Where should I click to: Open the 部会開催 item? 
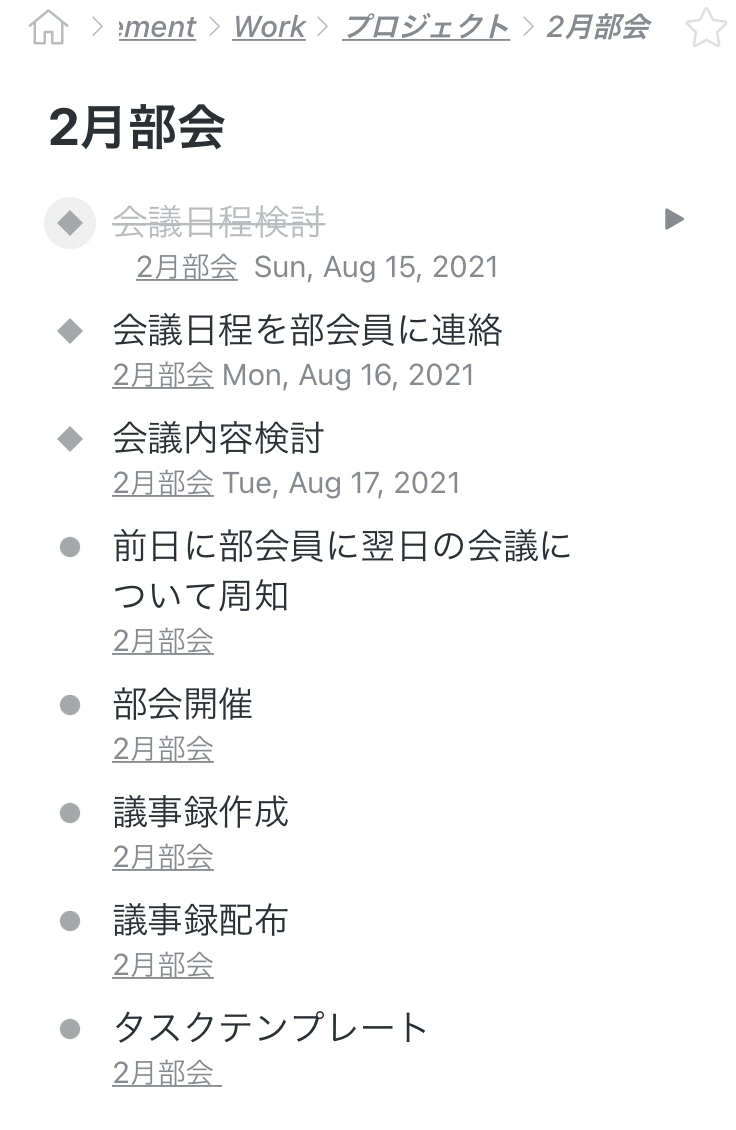pos(182,704)
